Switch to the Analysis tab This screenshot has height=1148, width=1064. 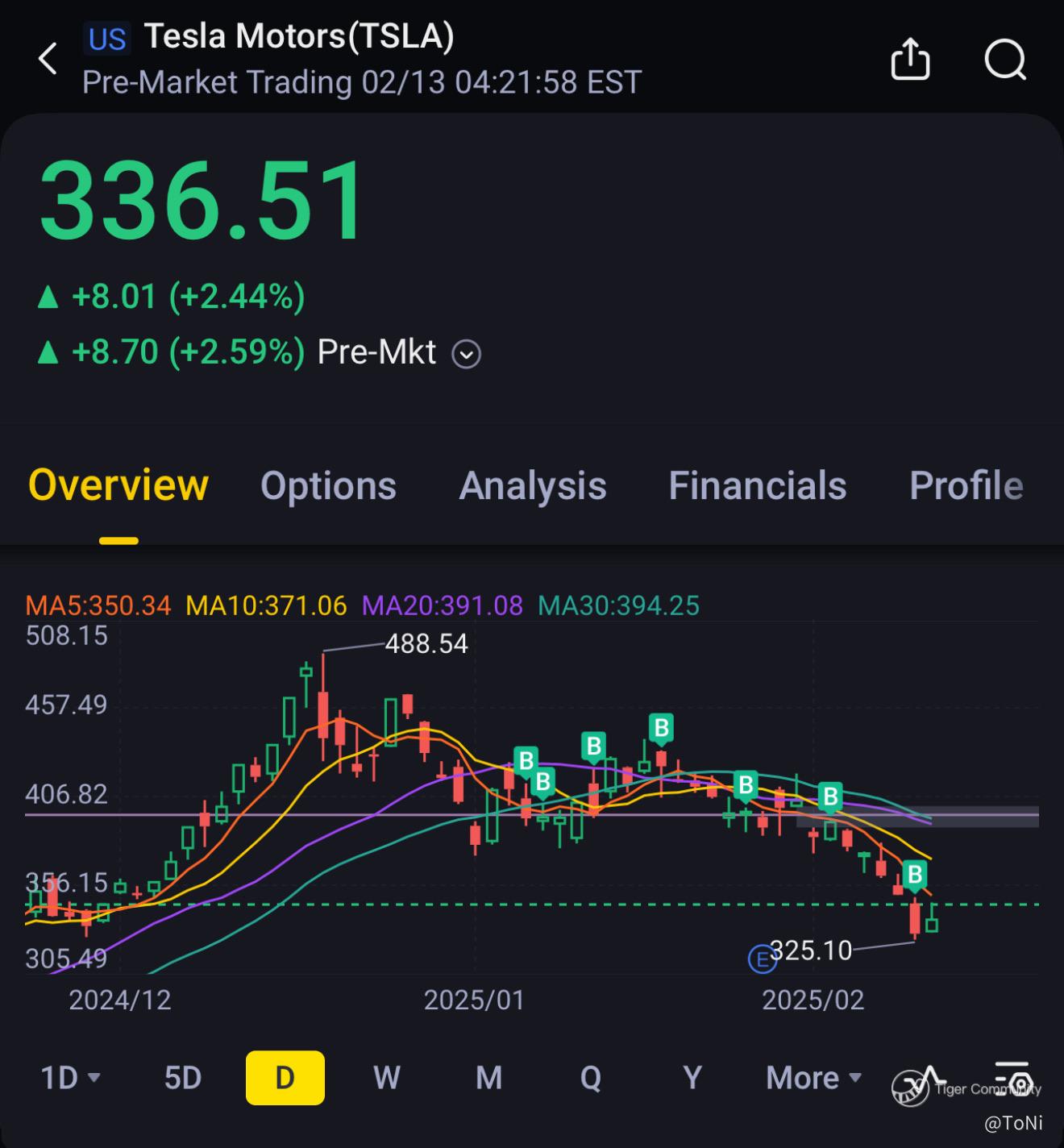532,485
